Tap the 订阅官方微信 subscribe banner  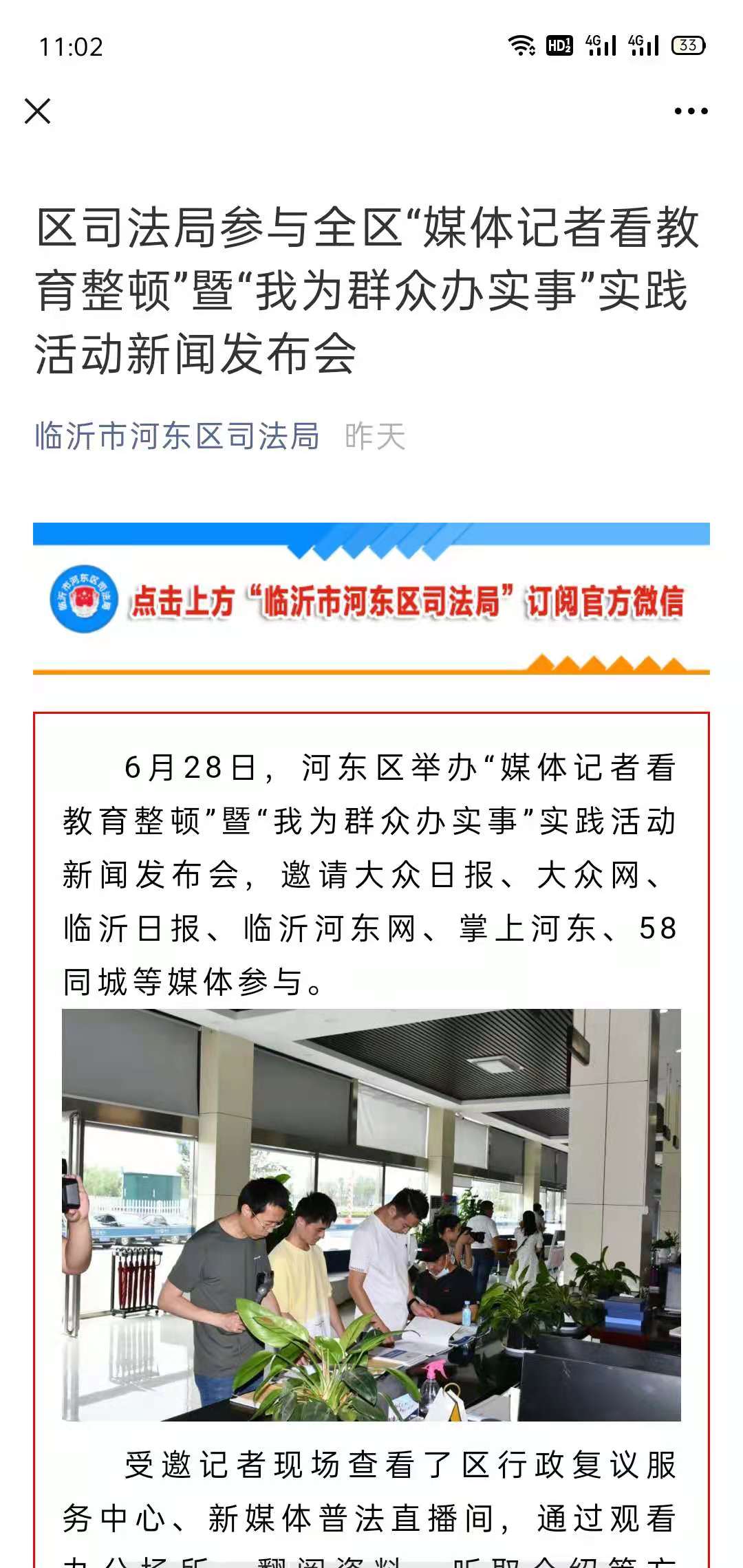pyautogui.click(x=371, y=598)
